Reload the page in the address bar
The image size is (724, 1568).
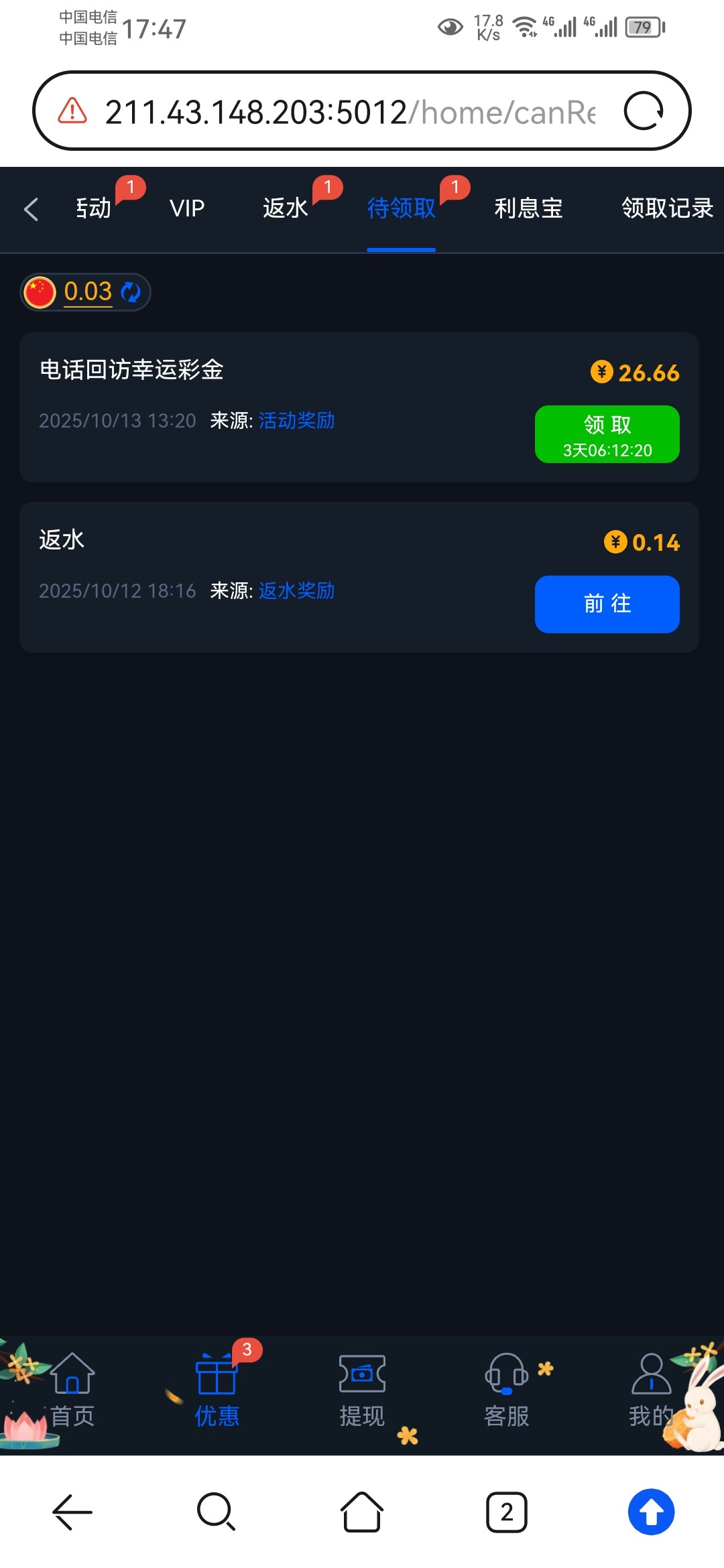644,111
